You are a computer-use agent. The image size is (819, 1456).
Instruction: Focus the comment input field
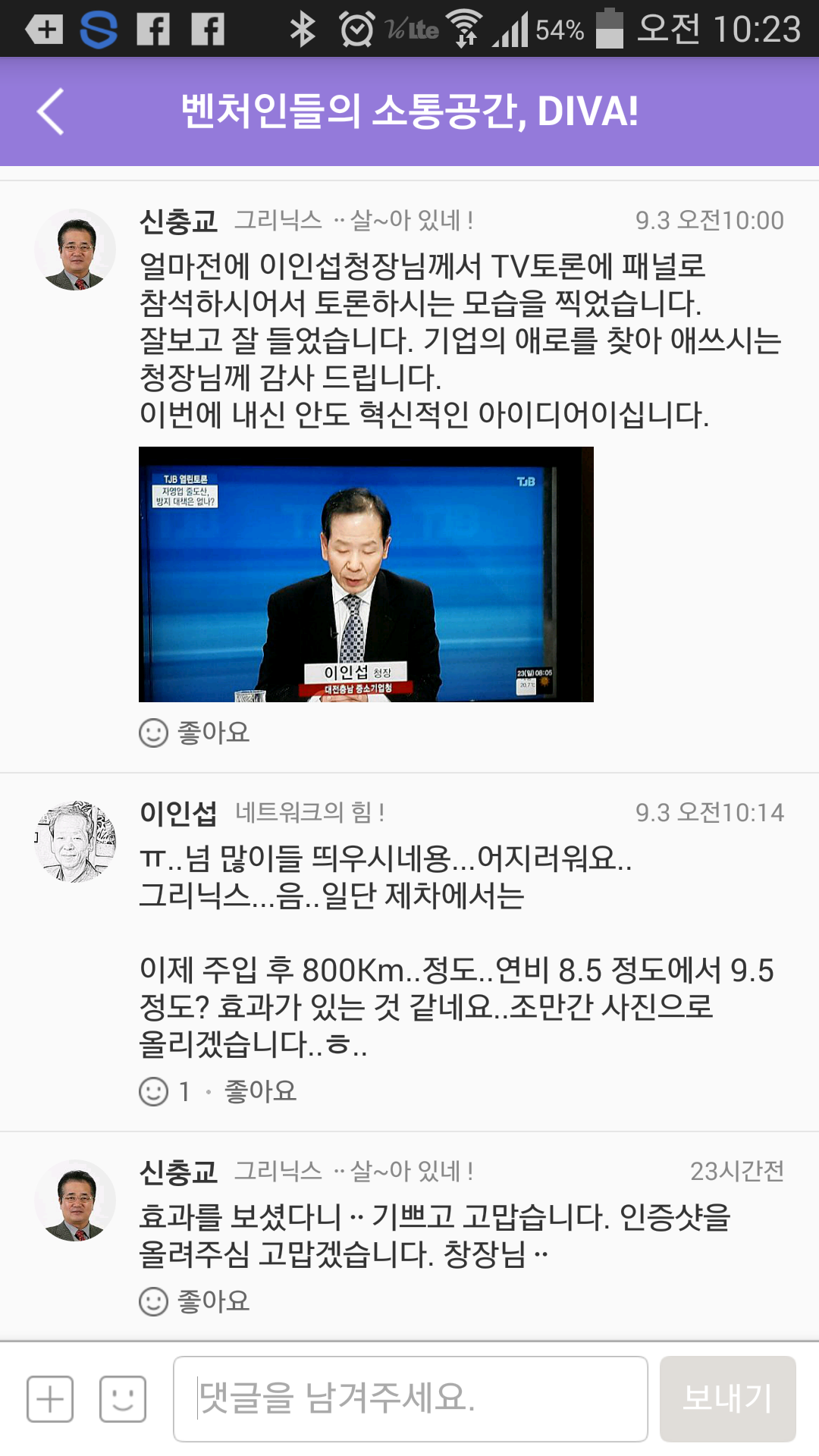pos(410,1398)
